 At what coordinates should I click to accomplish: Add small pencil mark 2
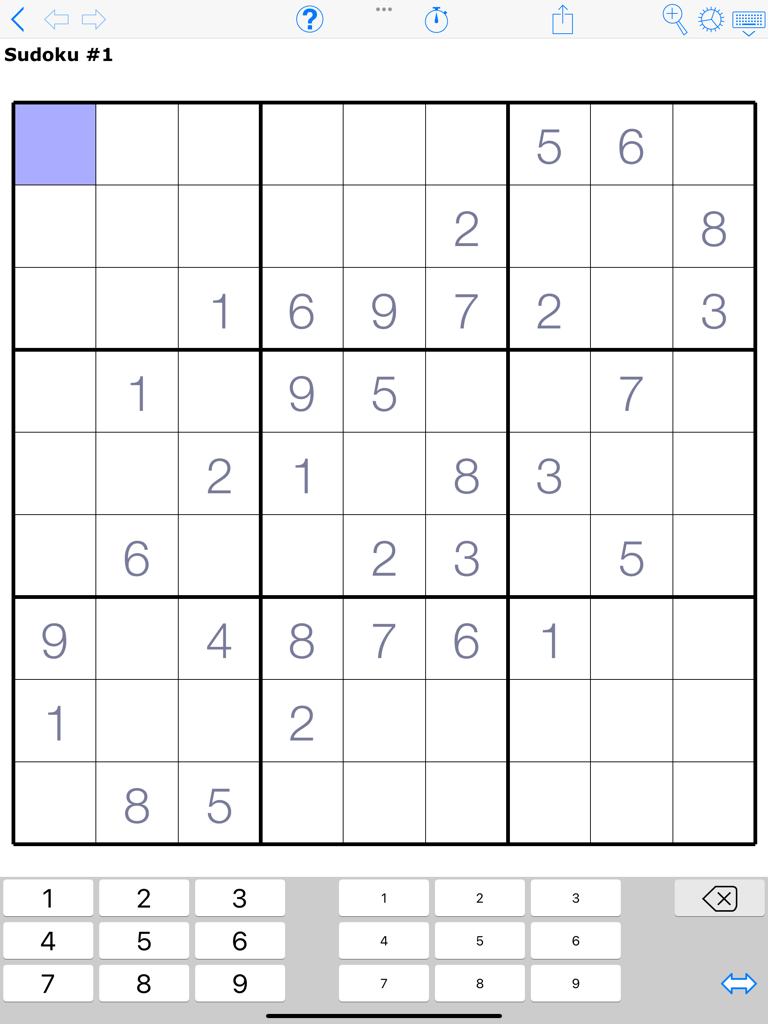480,898
